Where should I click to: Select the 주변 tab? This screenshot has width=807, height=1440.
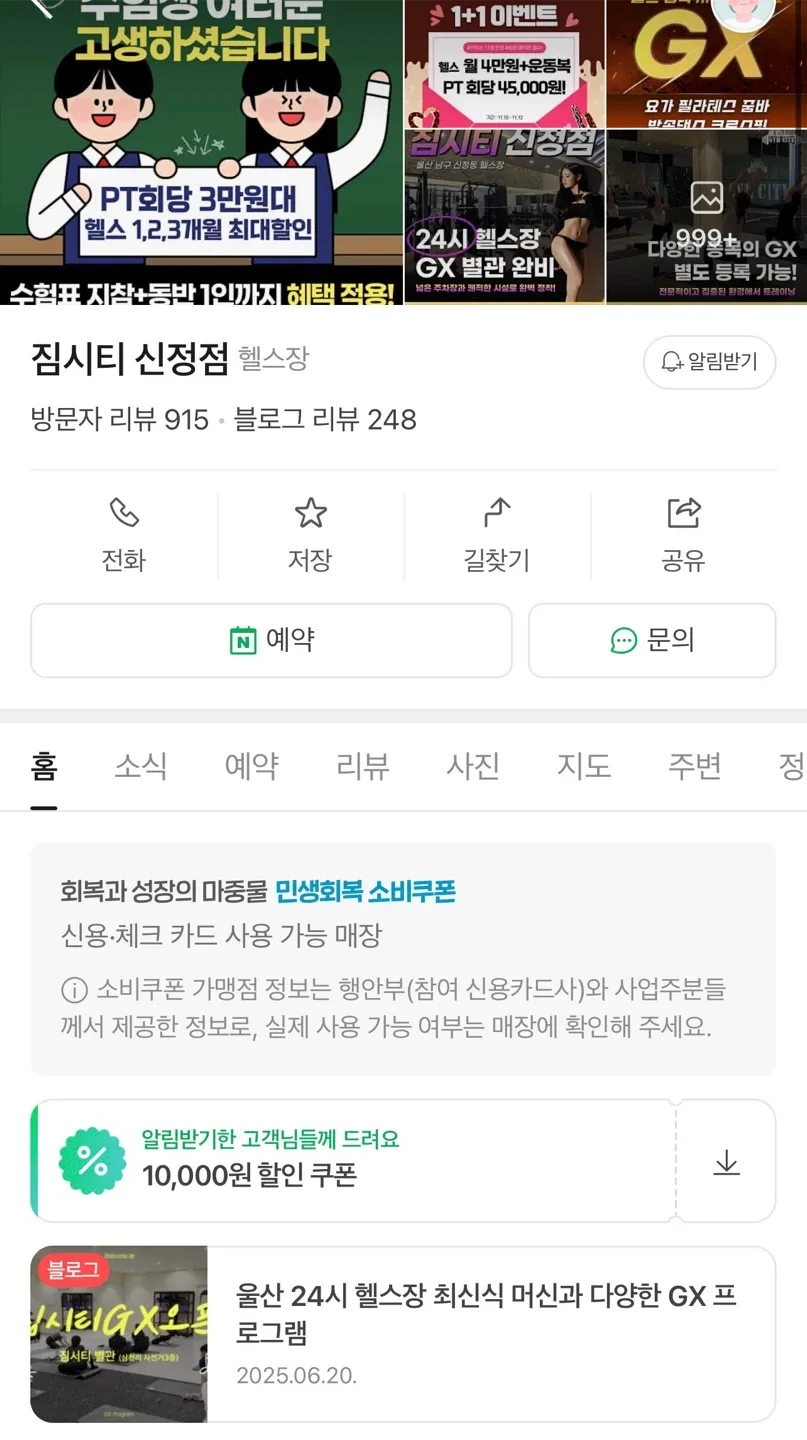694,767
